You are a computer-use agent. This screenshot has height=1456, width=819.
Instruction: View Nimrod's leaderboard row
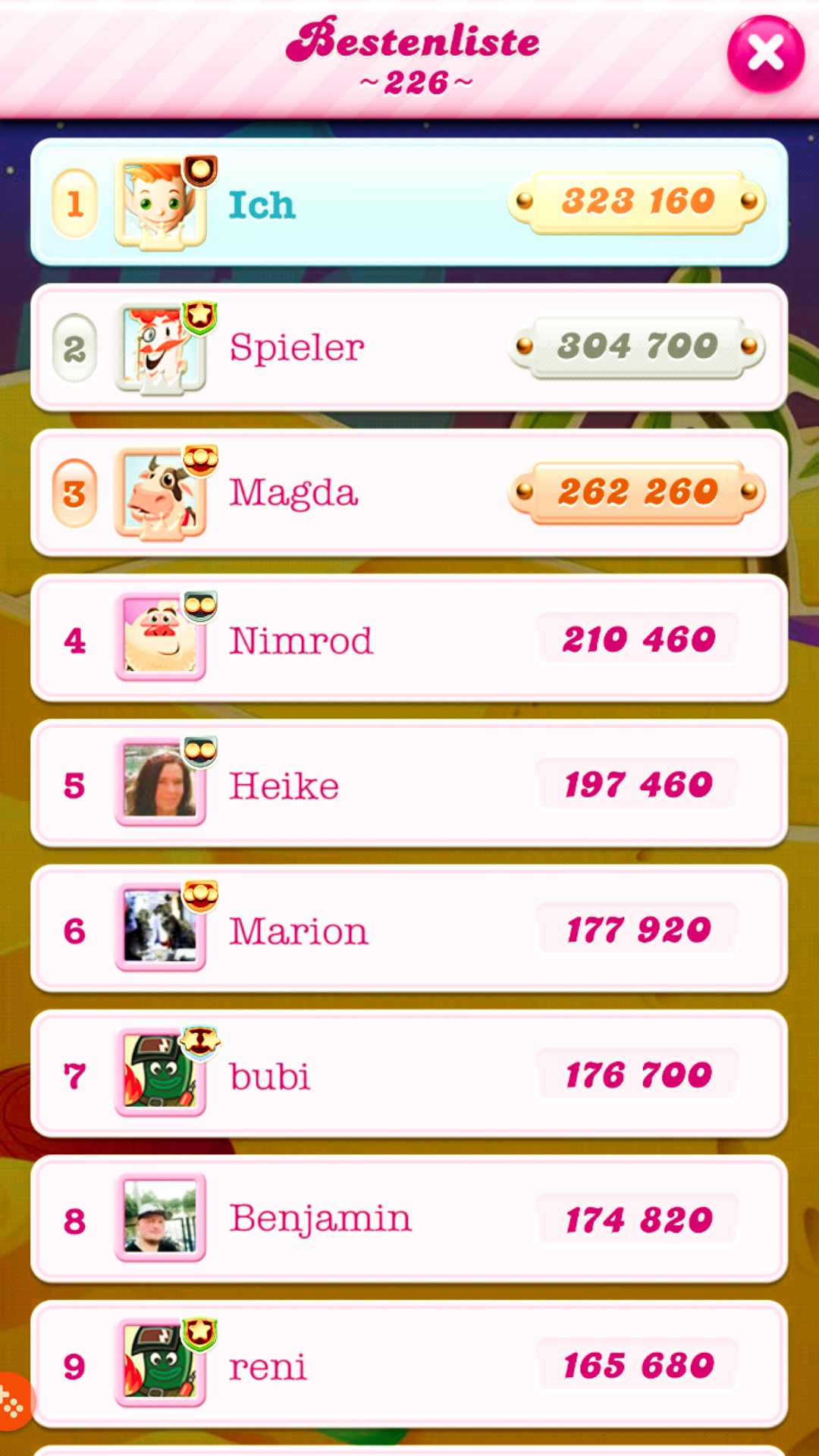coord(409,639)
